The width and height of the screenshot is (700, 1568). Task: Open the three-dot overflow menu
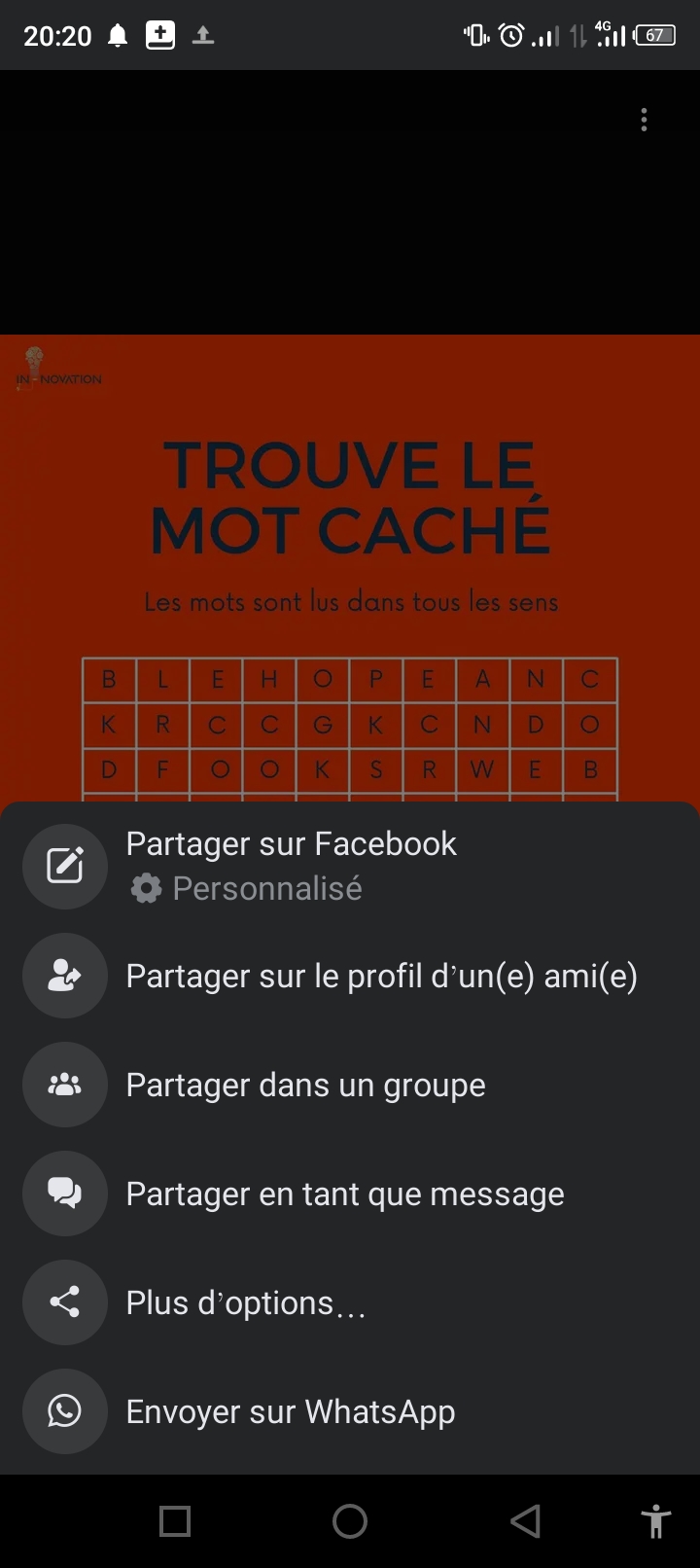pyautogui.click(x=644, y=121)
